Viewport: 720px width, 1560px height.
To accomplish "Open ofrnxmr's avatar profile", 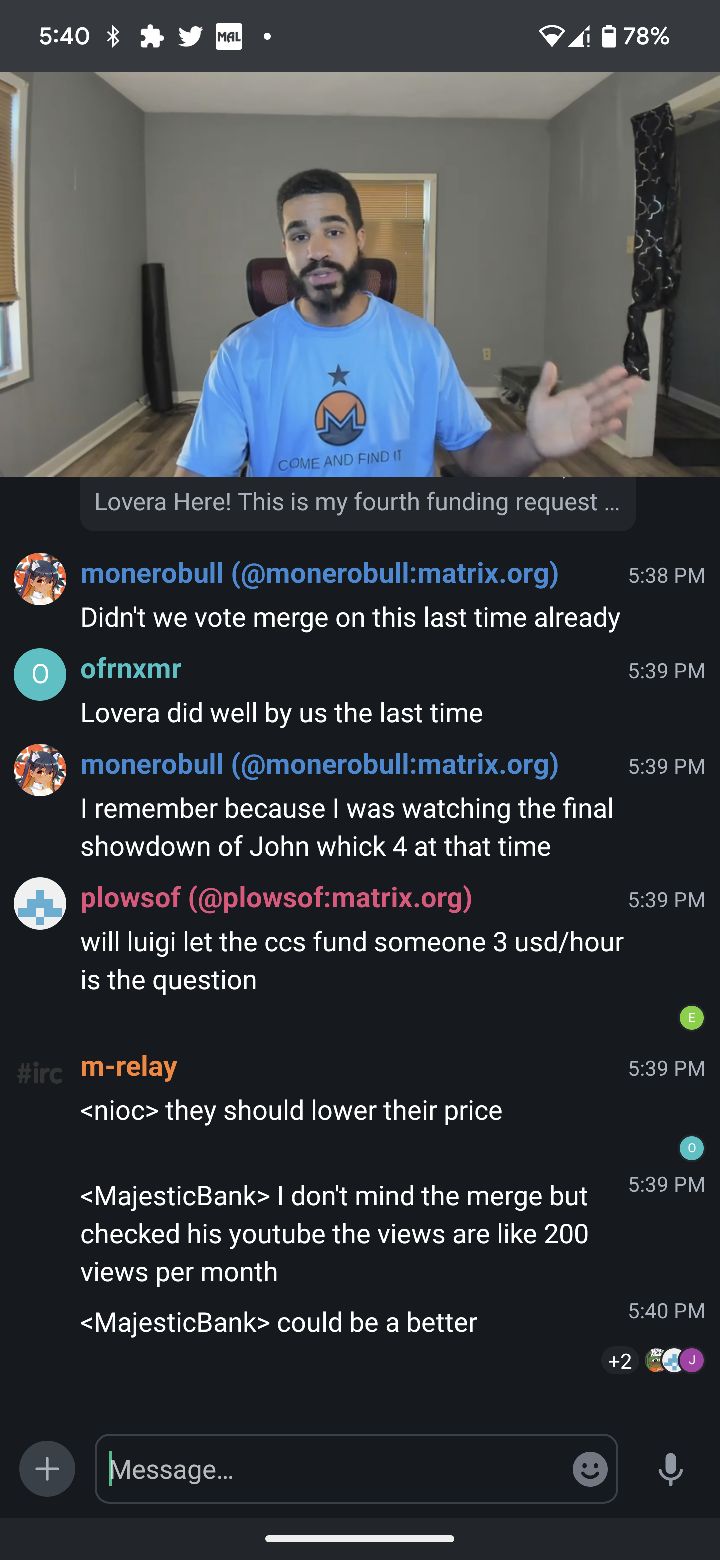I will 40,674.
